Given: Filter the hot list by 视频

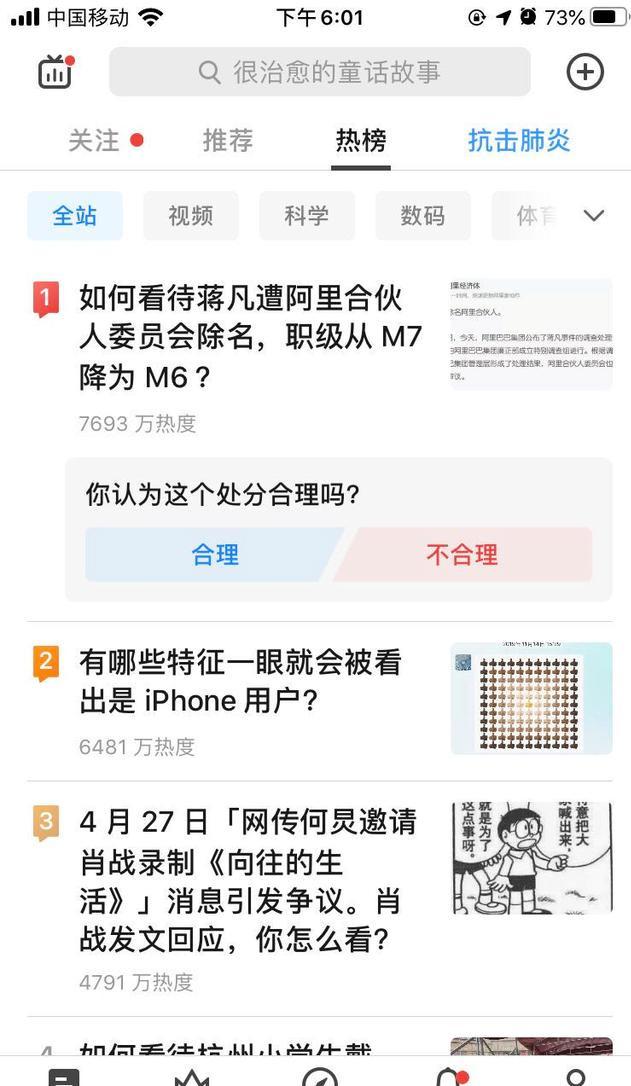Looking at the screenshot, I should [x=190, y=216].
